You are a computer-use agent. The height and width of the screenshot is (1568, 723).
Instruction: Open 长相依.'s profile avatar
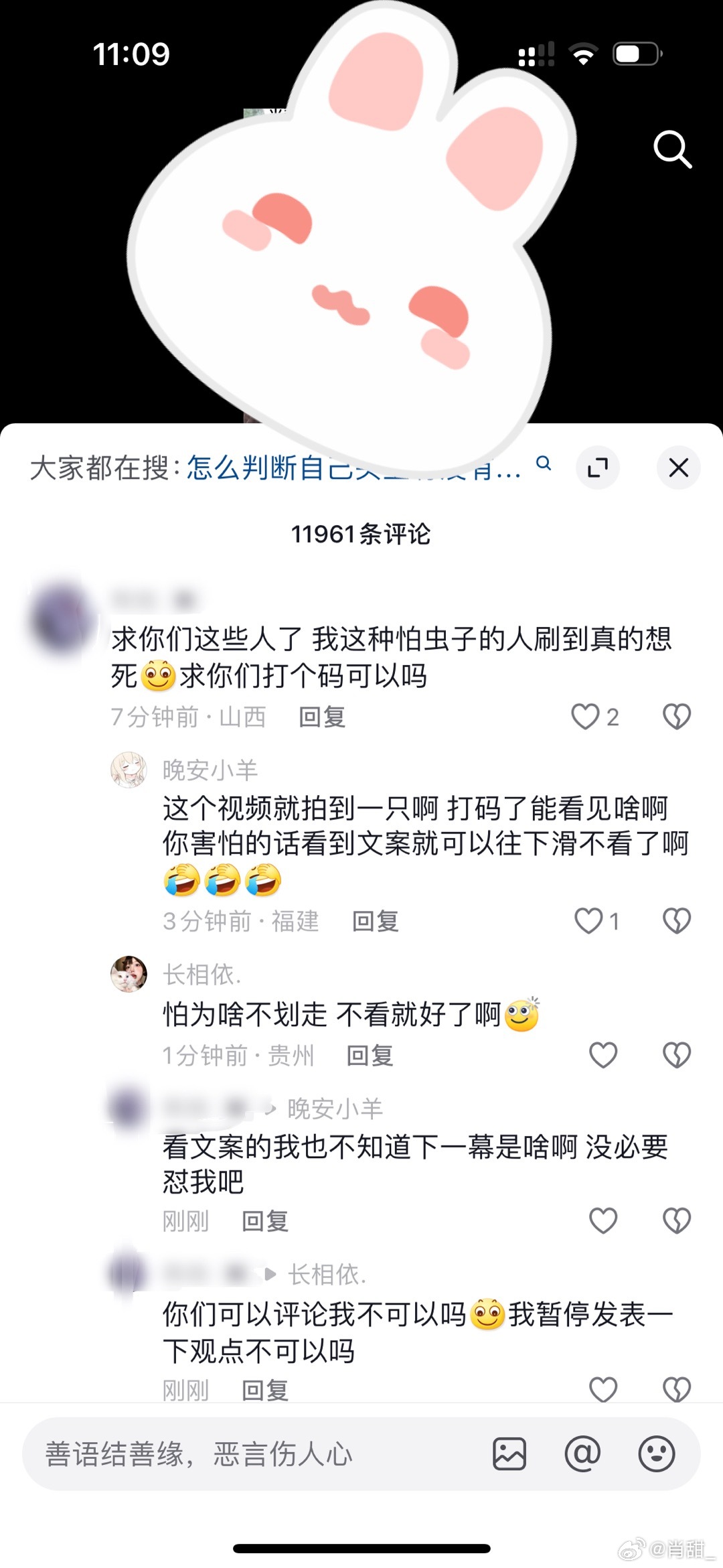129,974
